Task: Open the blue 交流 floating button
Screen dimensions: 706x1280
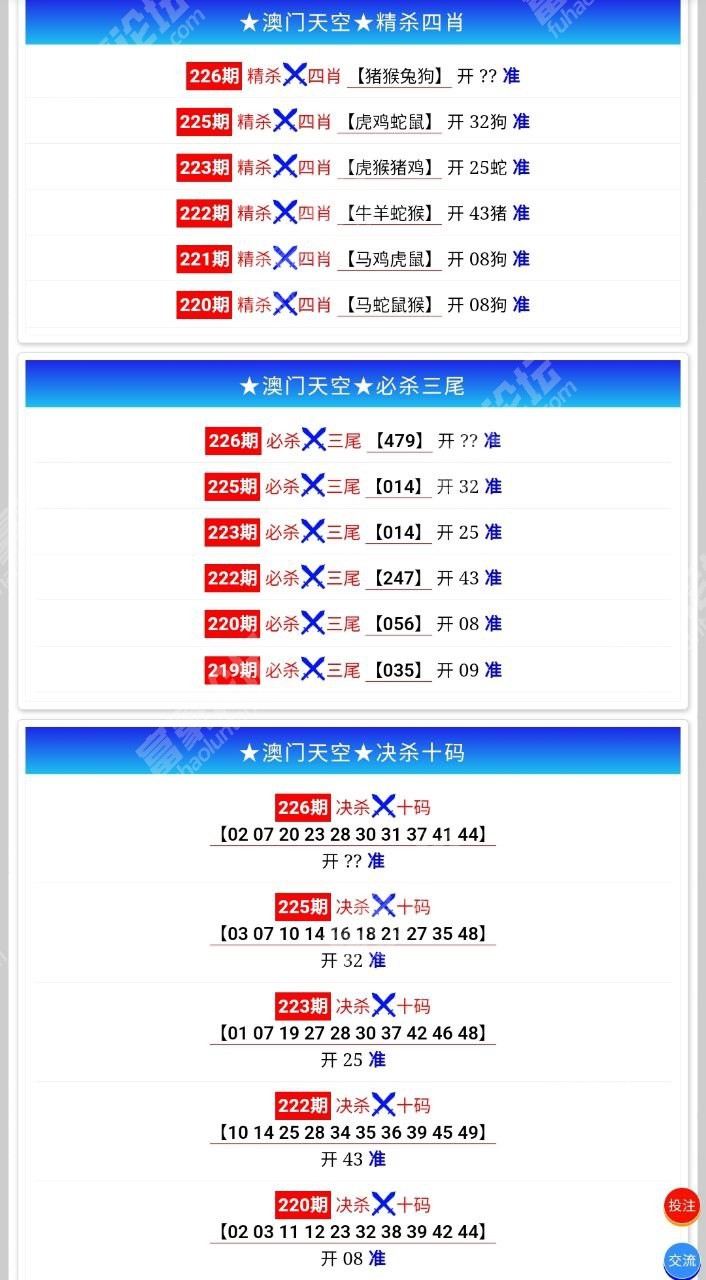Action: [x=682, y=1260]
